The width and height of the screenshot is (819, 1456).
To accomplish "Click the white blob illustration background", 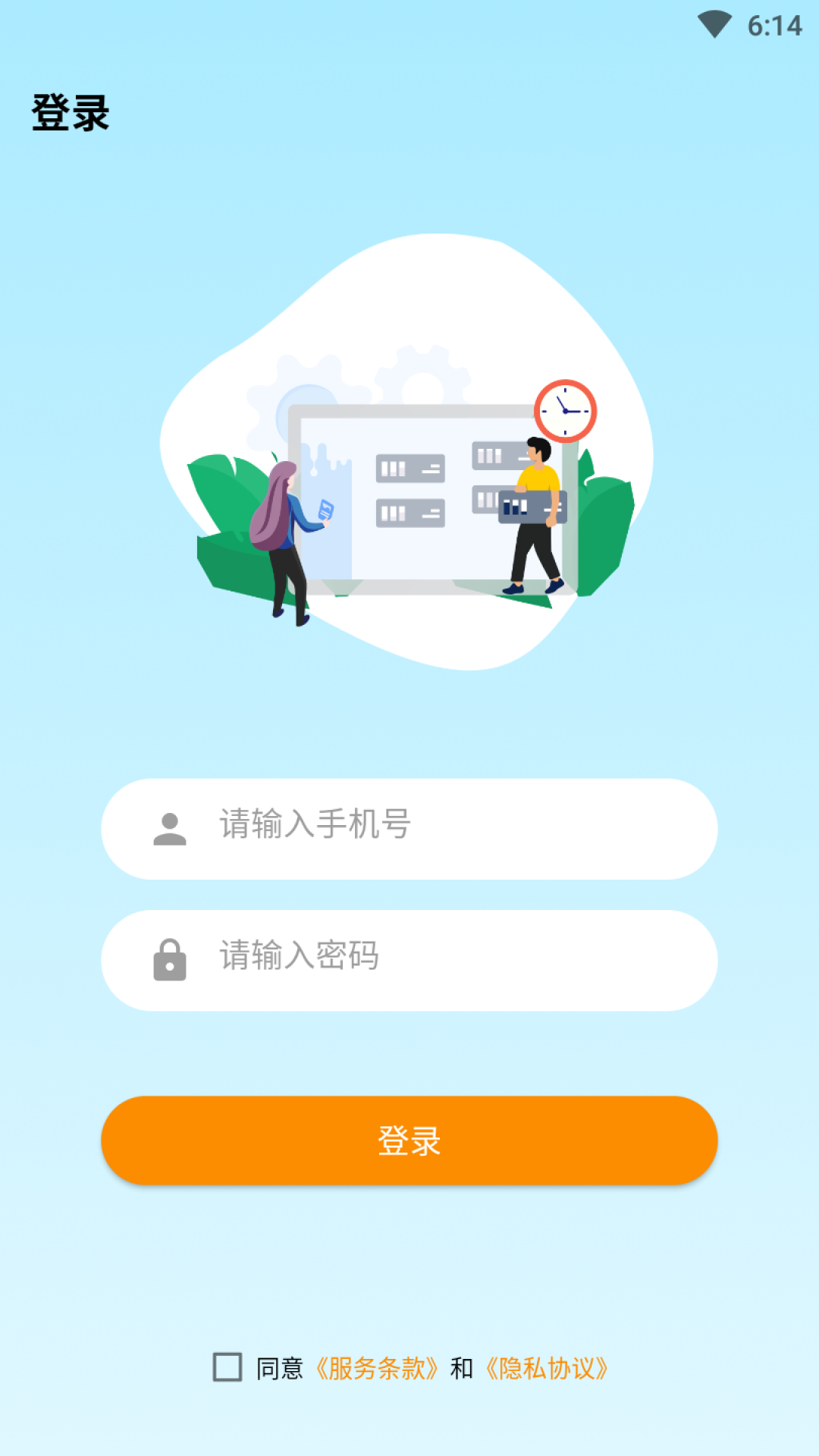I will tap(409, 303).
